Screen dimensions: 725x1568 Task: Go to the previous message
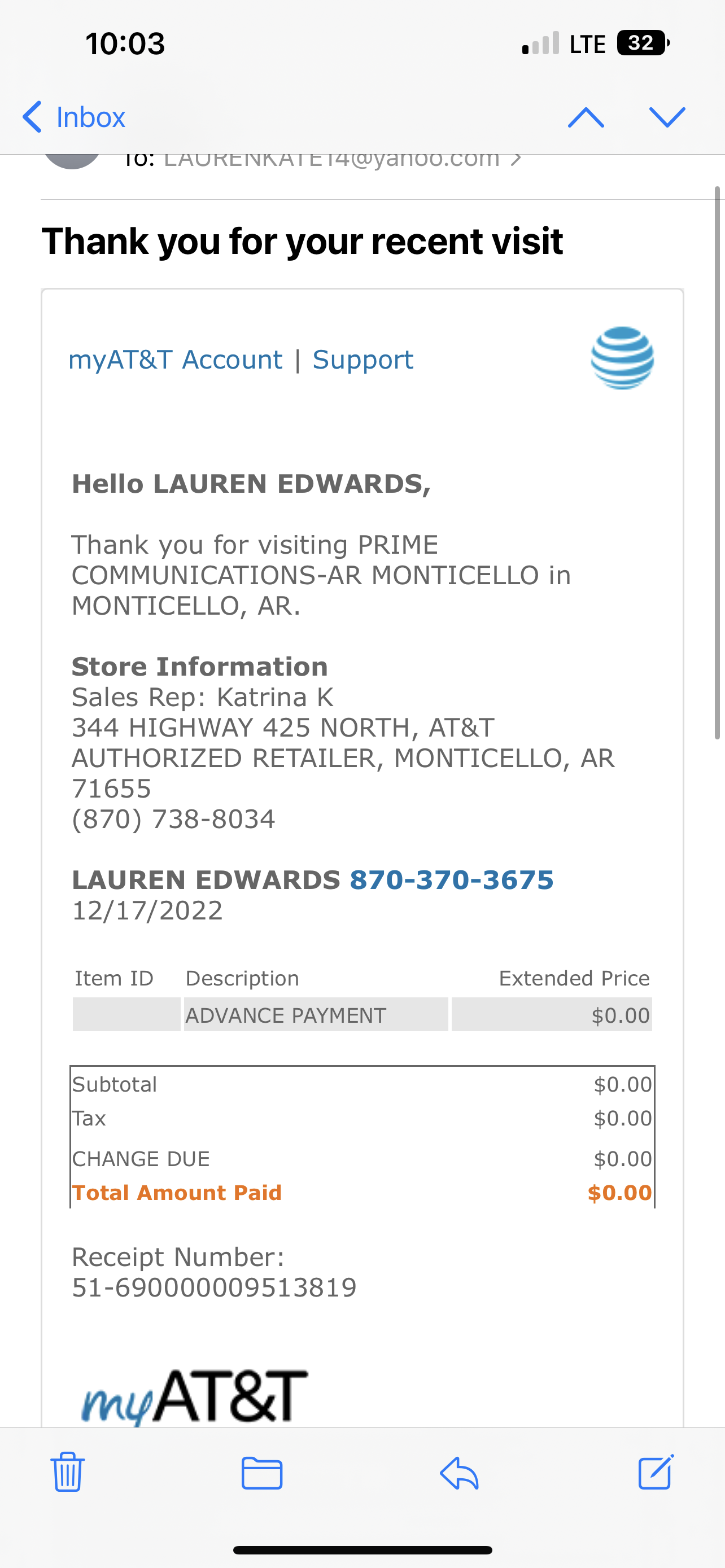(586, 117)
